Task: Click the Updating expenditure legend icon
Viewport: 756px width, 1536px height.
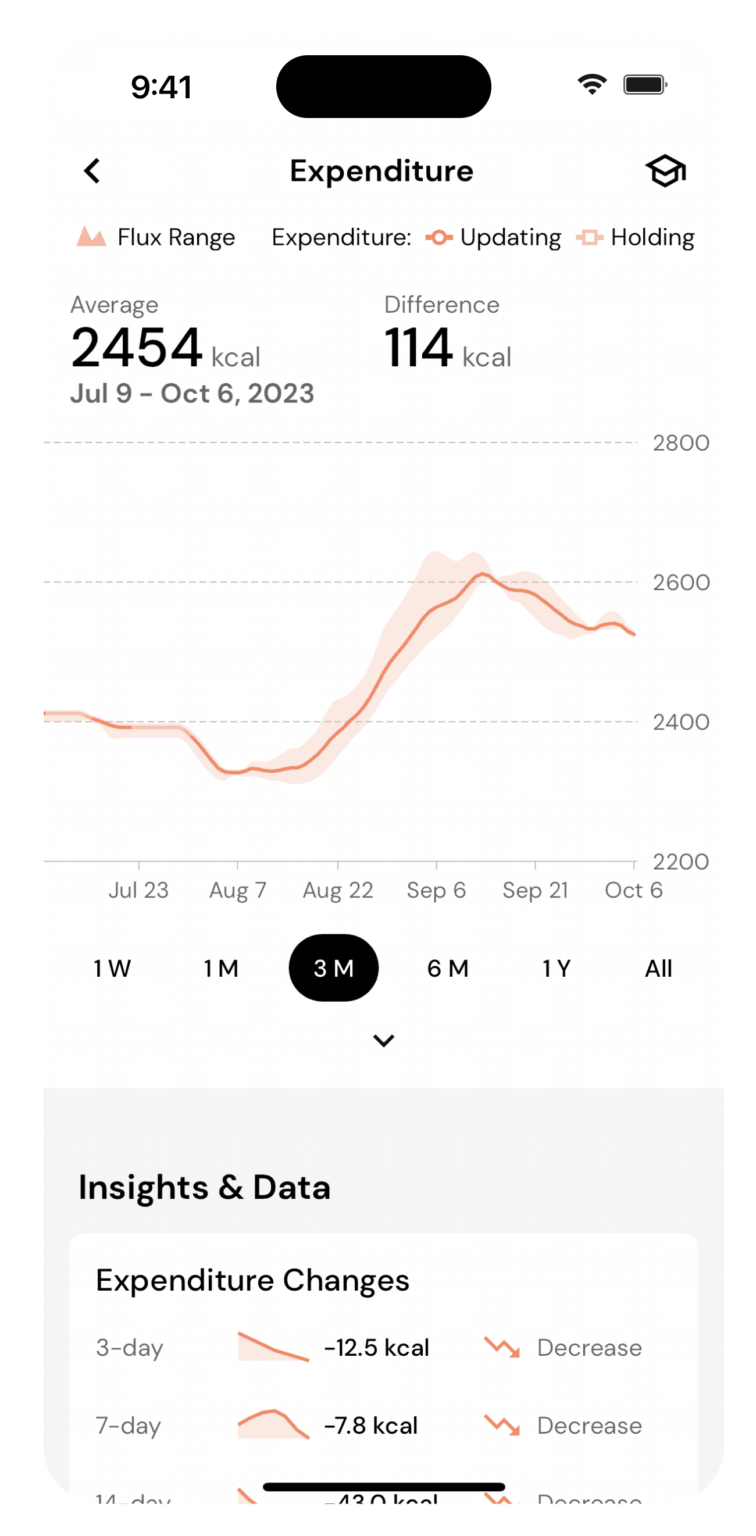Action: tap(440, 237)
